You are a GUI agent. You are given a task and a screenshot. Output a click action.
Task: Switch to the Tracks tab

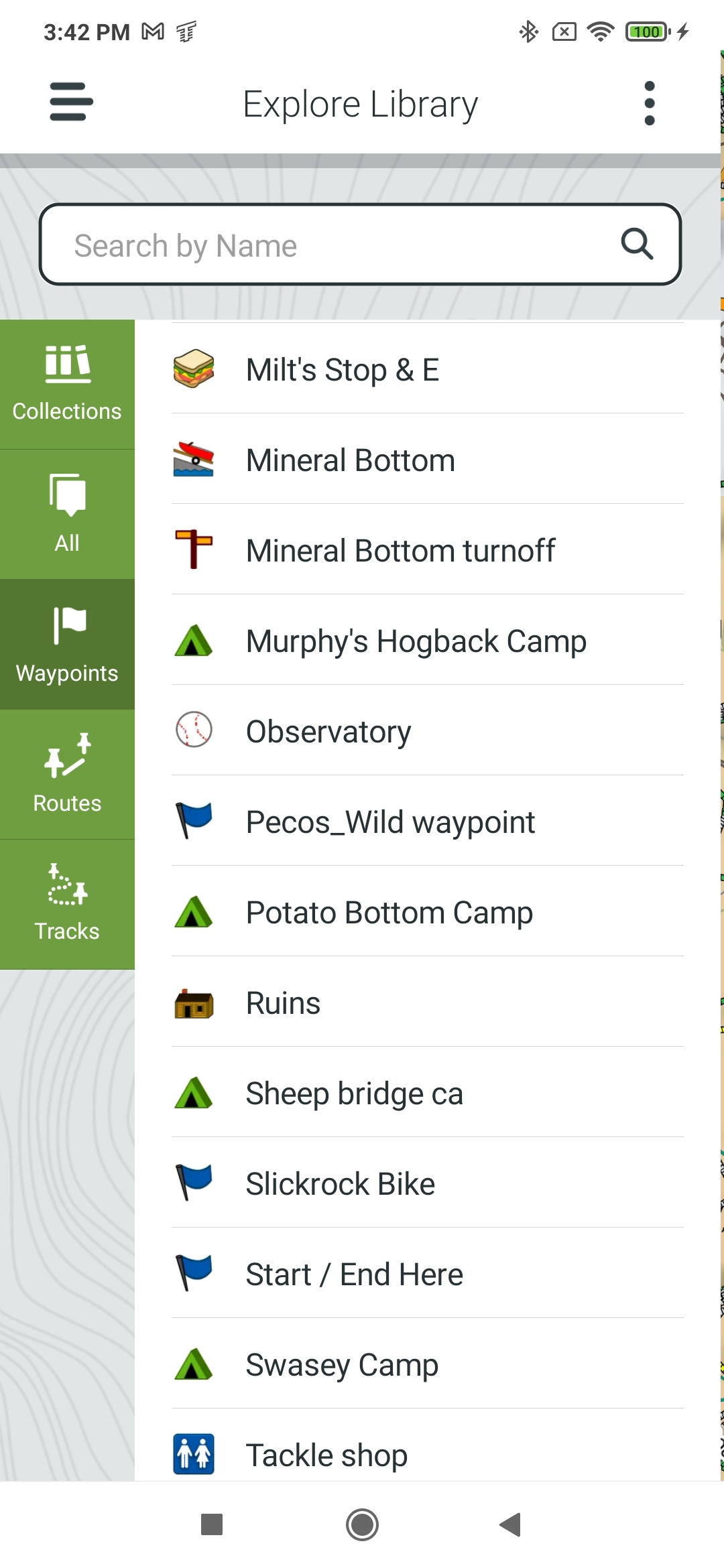pos(67,904)
